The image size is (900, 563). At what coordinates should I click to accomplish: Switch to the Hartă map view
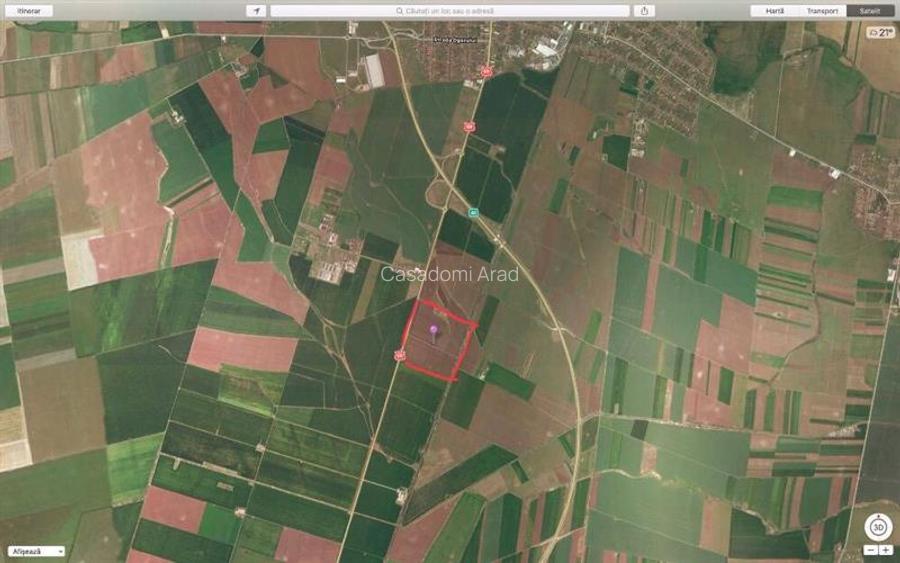tap(774, 11)
